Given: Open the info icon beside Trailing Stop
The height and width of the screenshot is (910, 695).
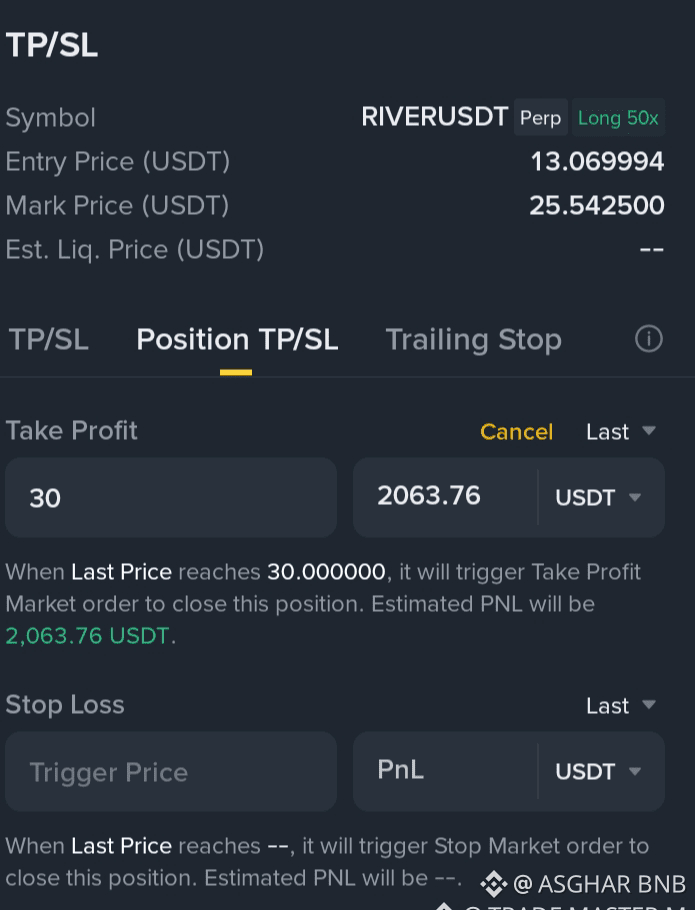Looking at the screenshot, I should point(649,338).
